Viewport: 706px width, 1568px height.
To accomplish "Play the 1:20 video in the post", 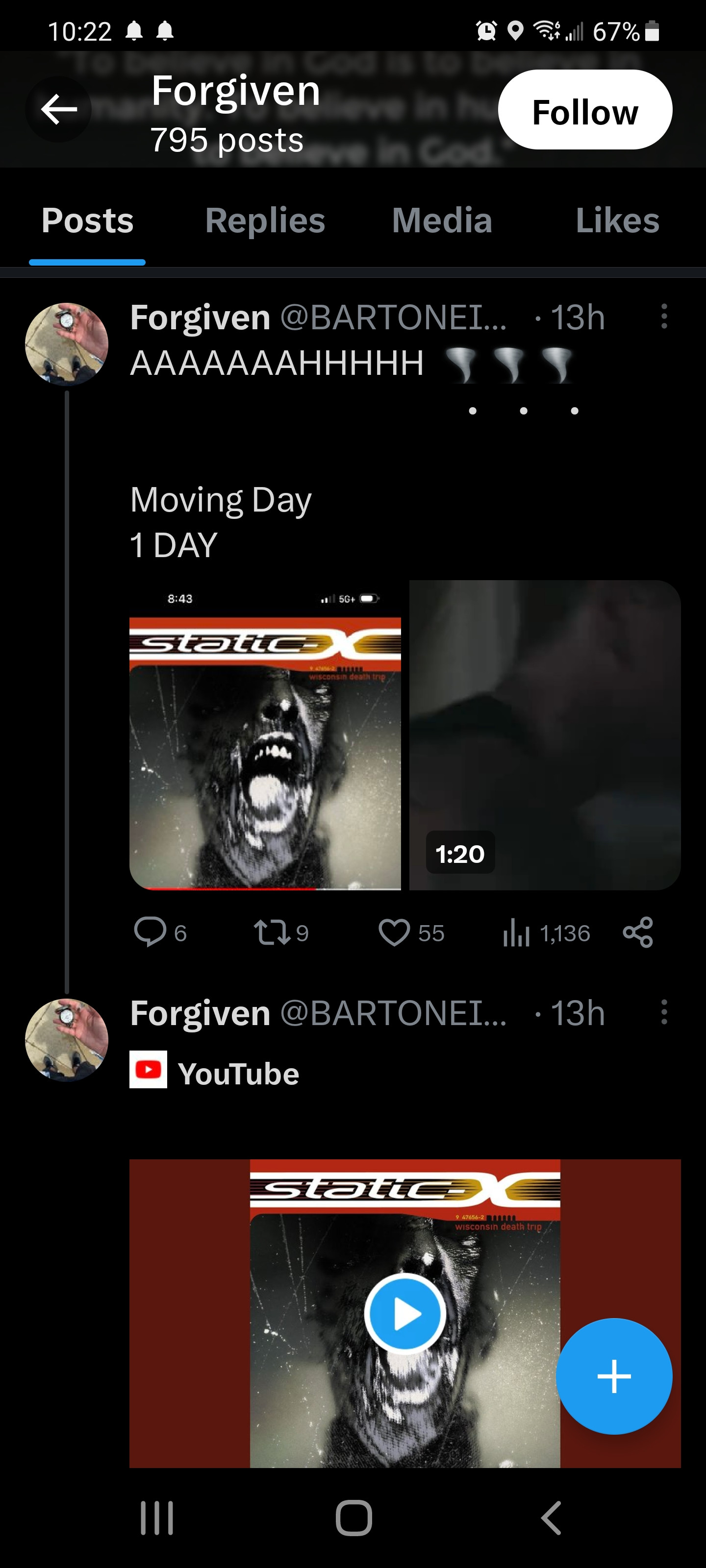I will coord(545,735).
